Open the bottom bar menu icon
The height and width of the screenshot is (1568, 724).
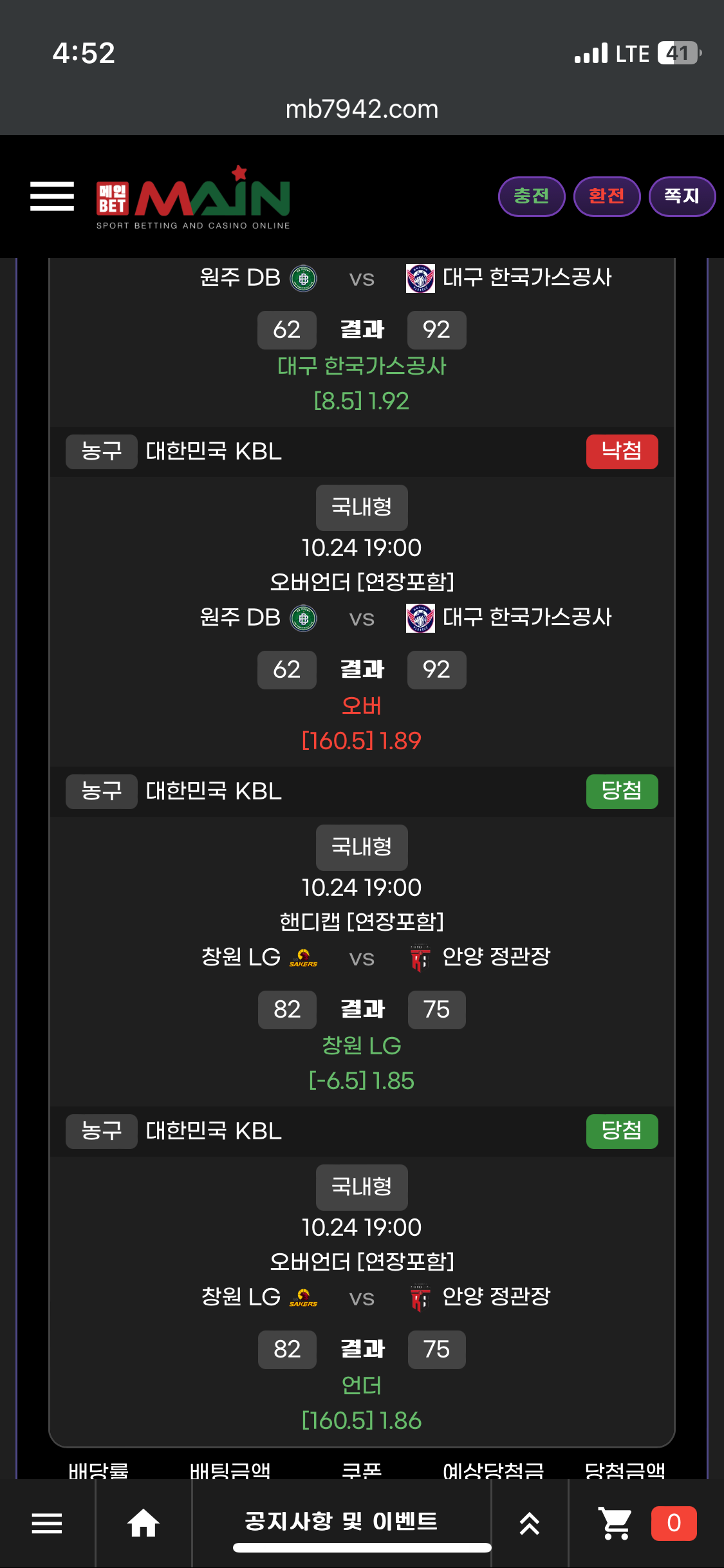[47, 1523]
